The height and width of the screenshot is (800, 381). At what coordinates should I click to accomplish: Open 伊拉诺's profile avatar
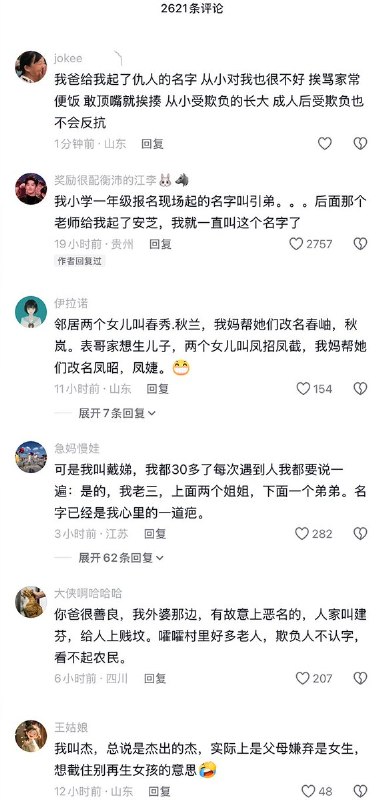coord(31,312)
